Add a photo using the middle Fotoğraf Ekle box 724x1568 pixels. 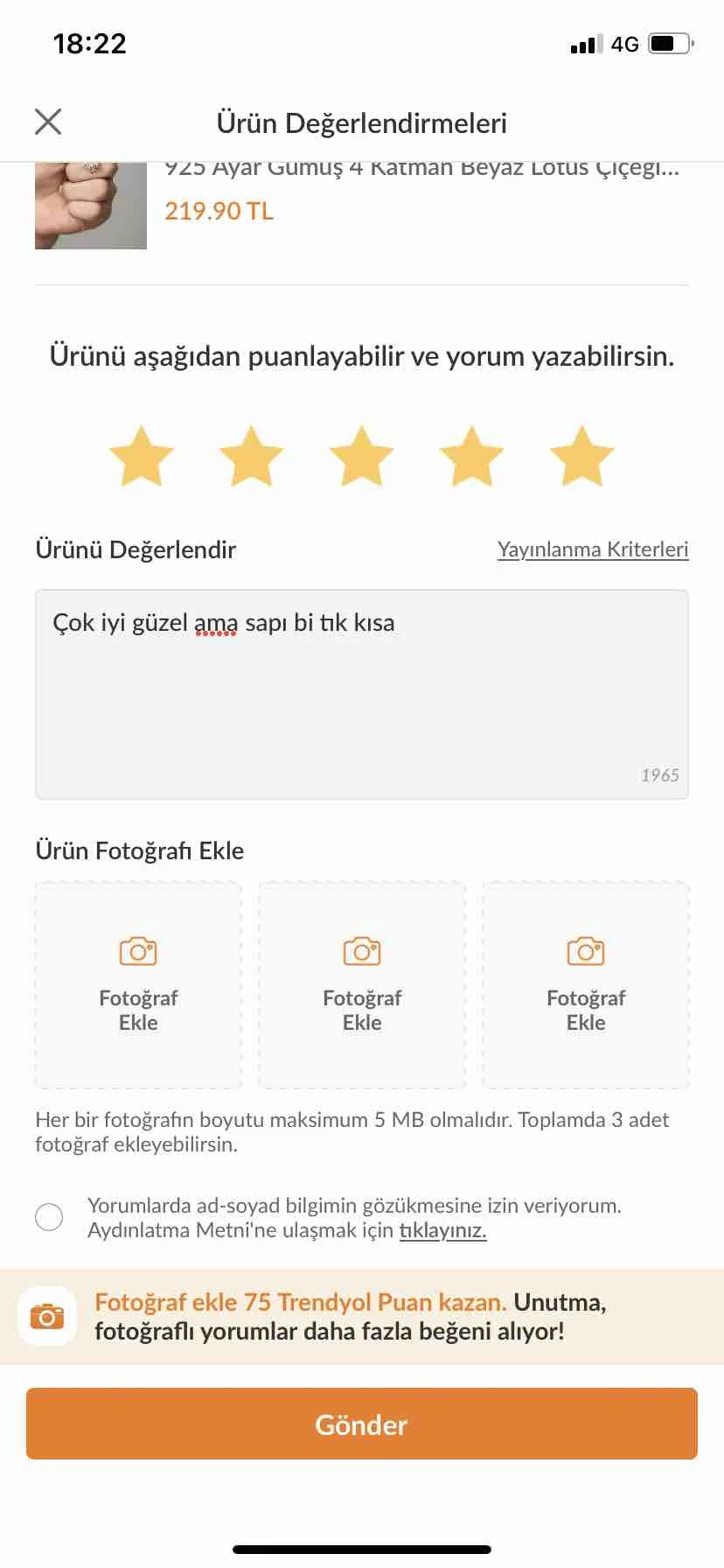tap(362, 984)
